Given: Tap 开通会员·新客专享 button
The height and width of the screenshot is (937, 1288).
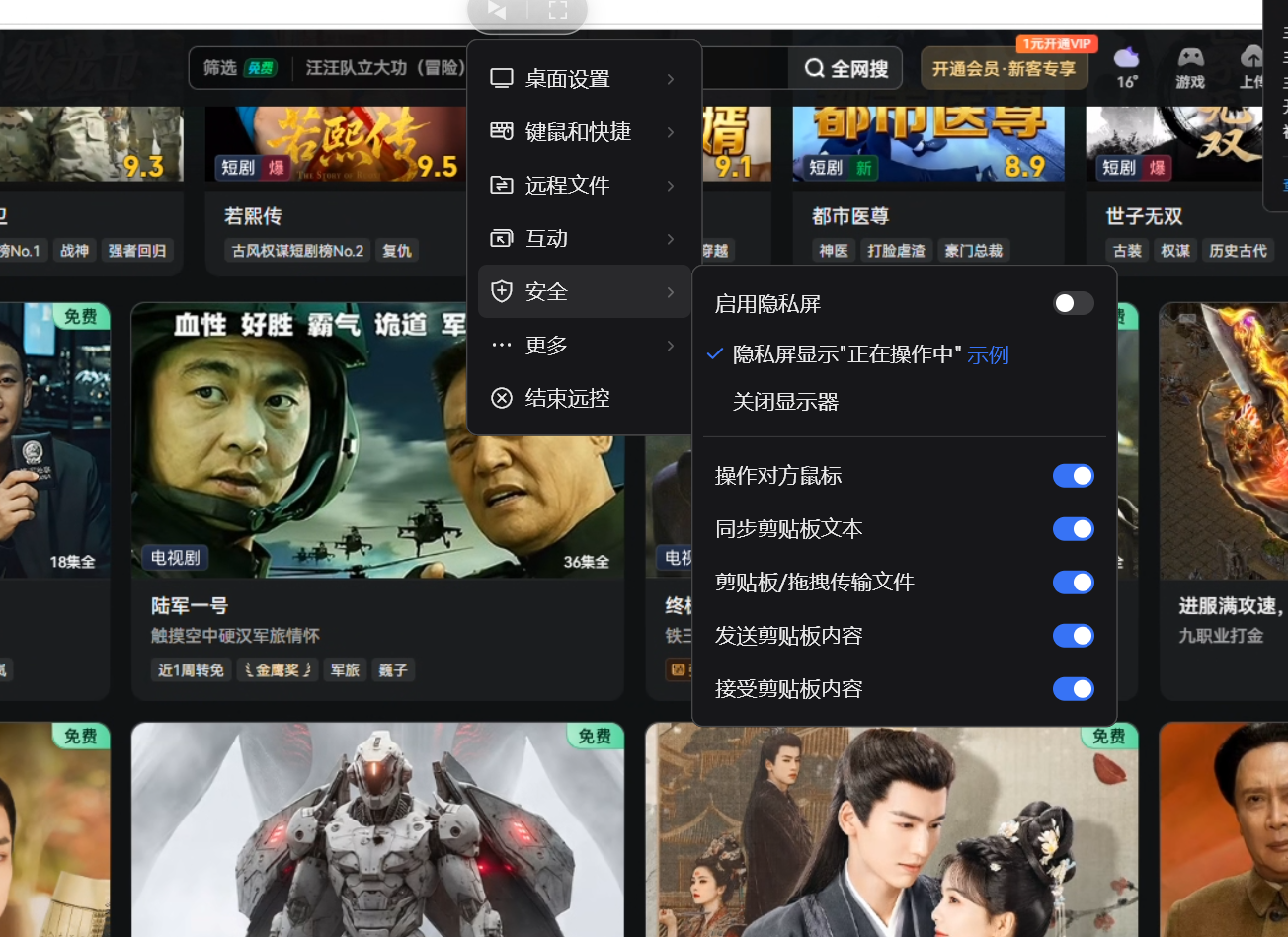Looking at the screenshot, I should (1004, 69).
